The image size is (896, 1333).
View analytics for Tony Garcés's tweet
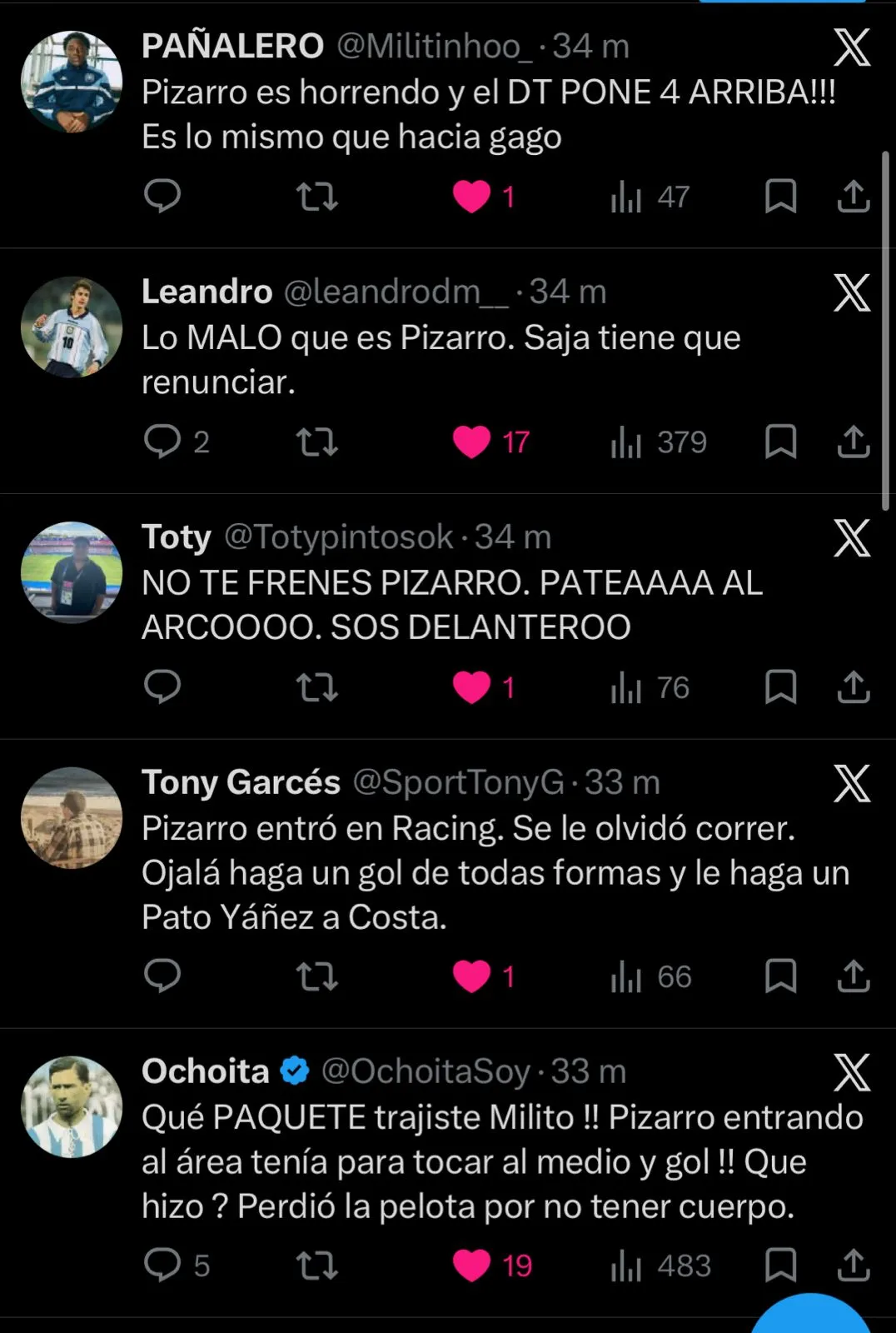click(x=626, y=976)
